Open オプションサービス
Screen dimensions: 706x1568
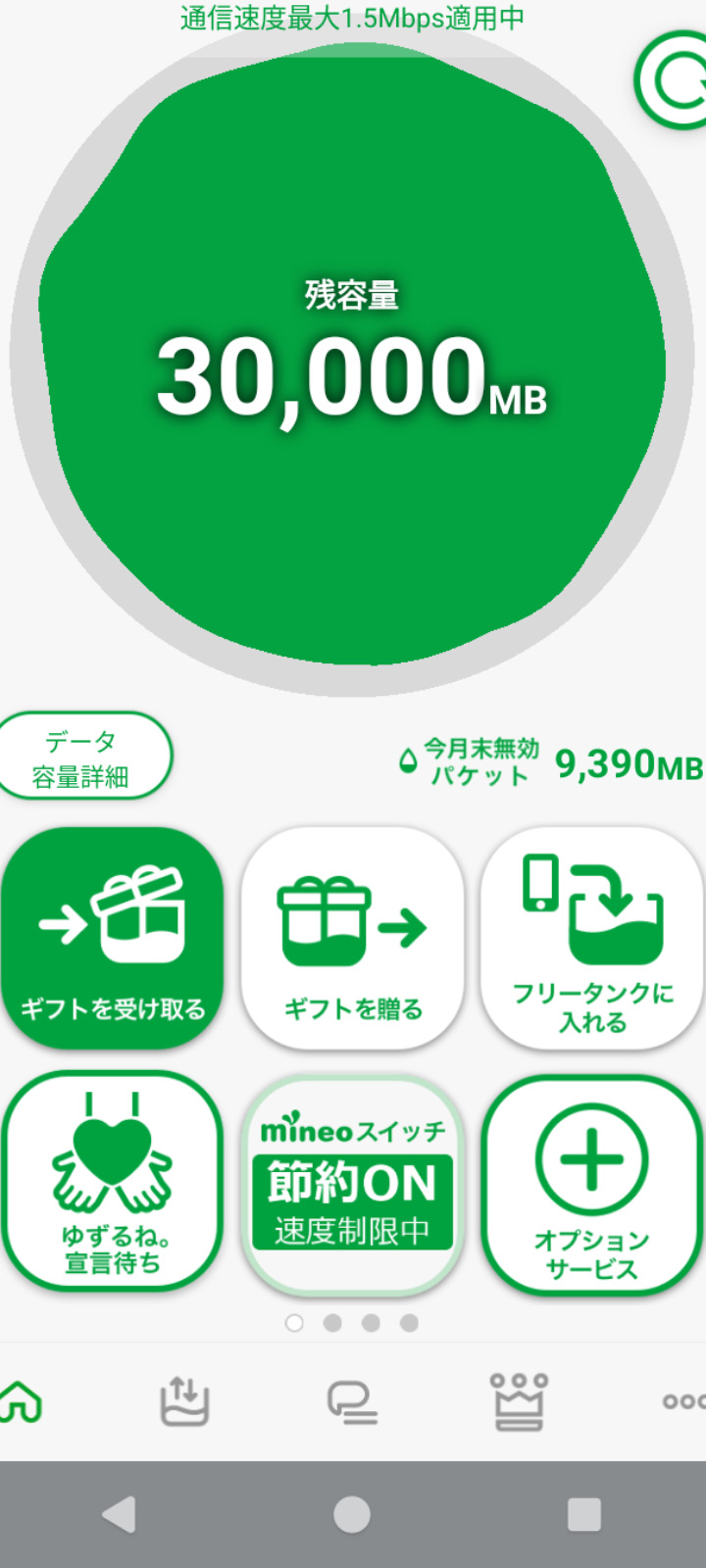click(592, 1184)
